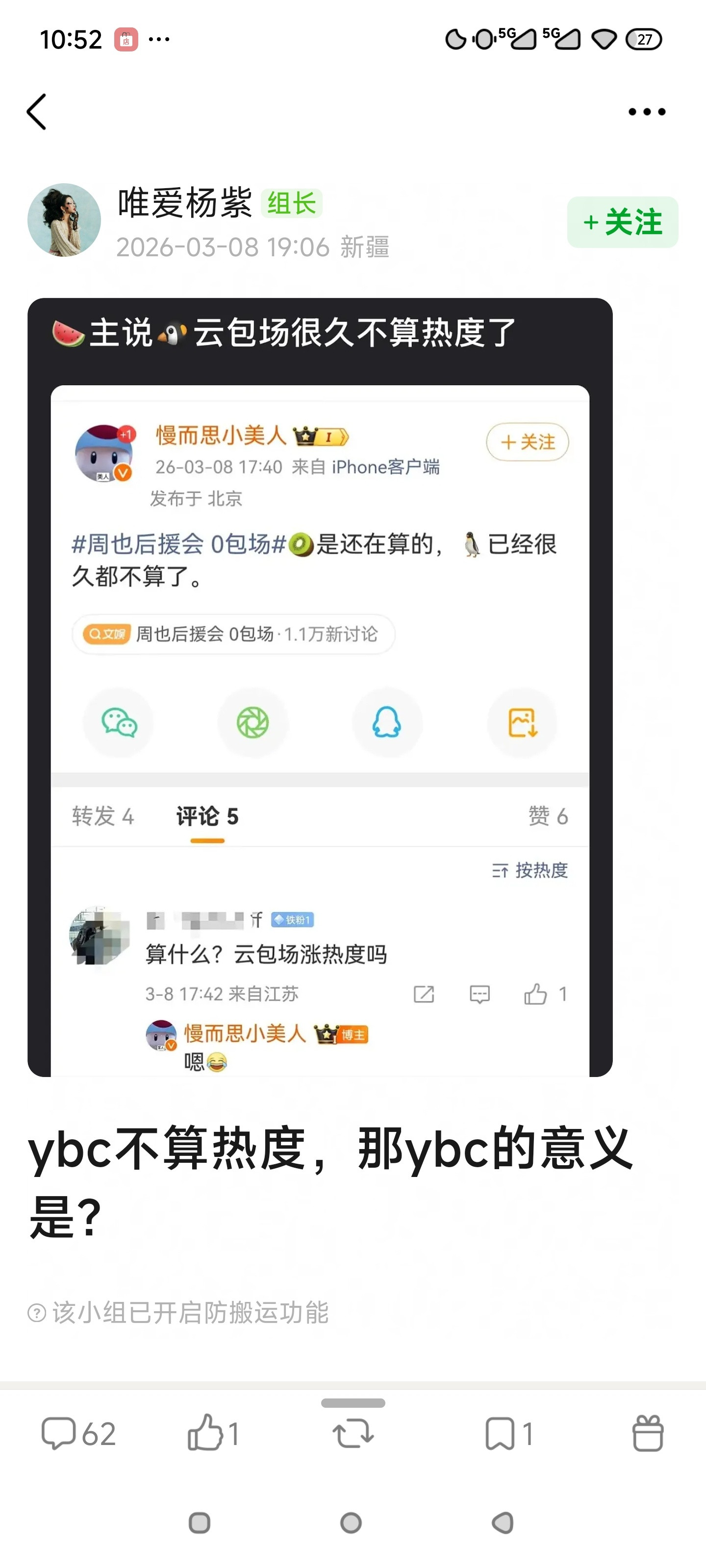The image size is (706, 1568).
Task: Share the post via WeChat icon
Action: point(118,723)
